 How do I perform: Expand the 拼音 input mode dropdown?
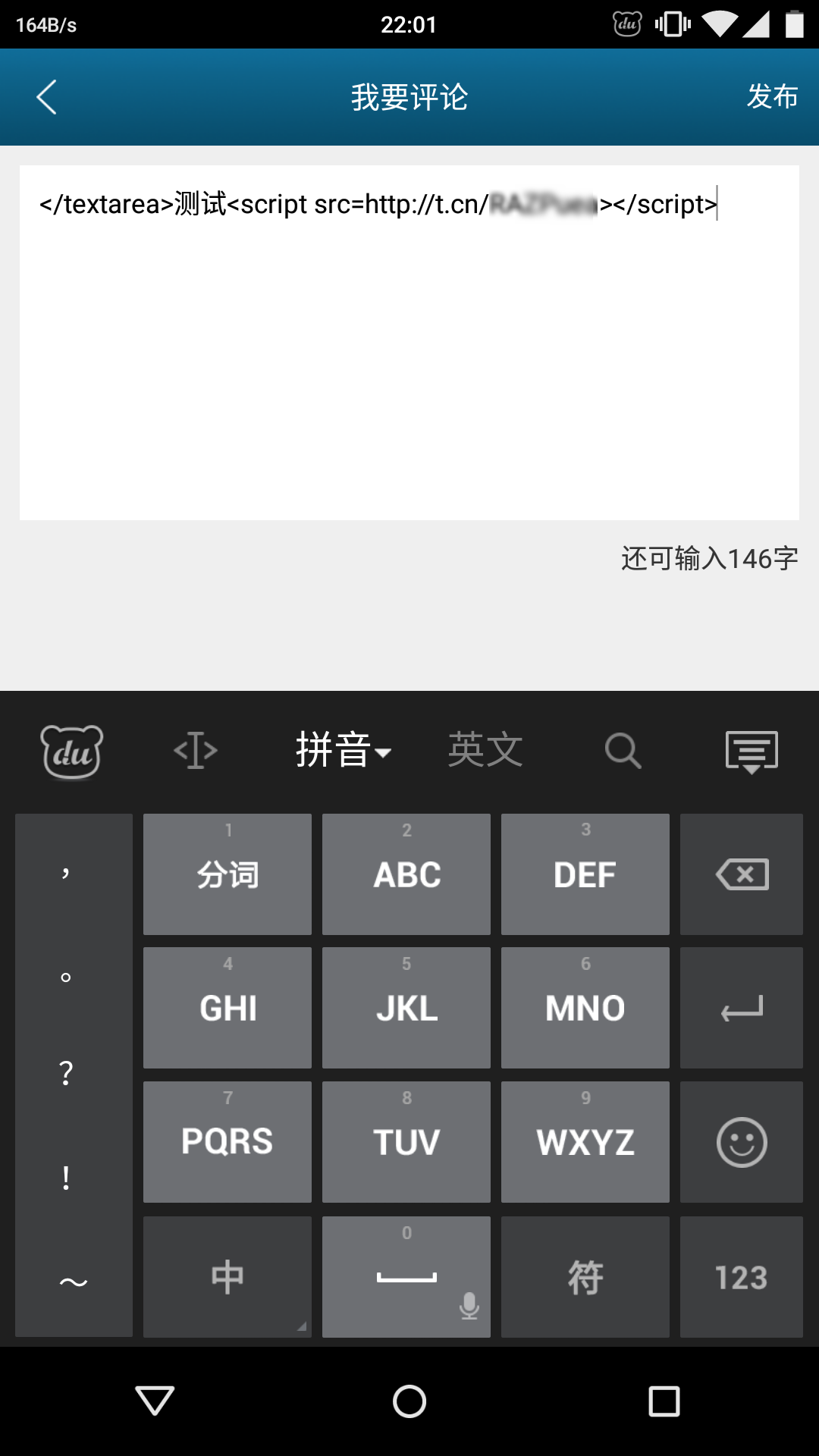[343, 751]
